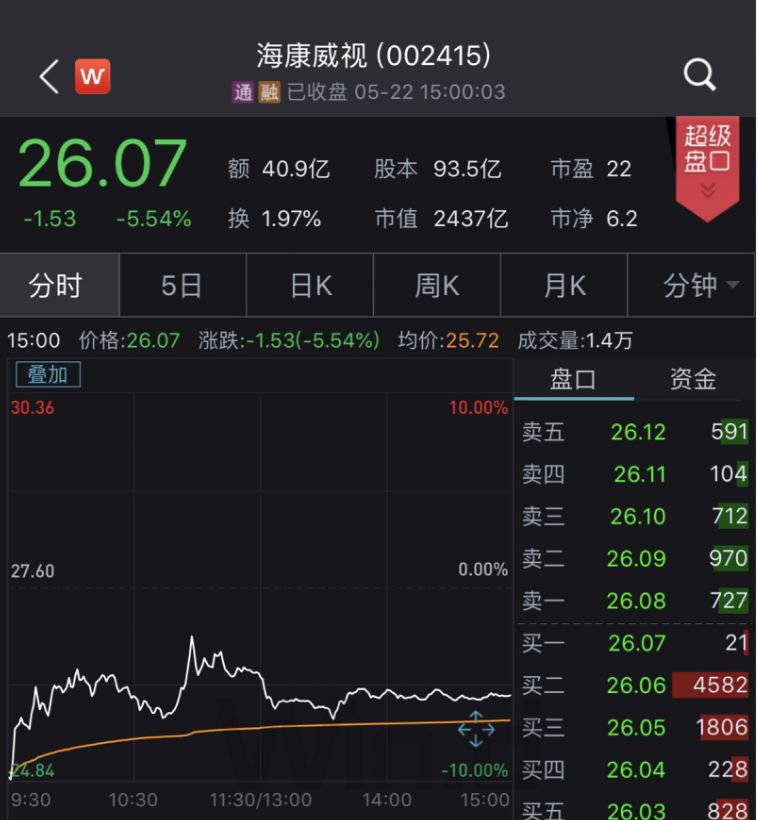Go back using the arrow
Viewport: 758px width, 820px height.
point(48,76)
